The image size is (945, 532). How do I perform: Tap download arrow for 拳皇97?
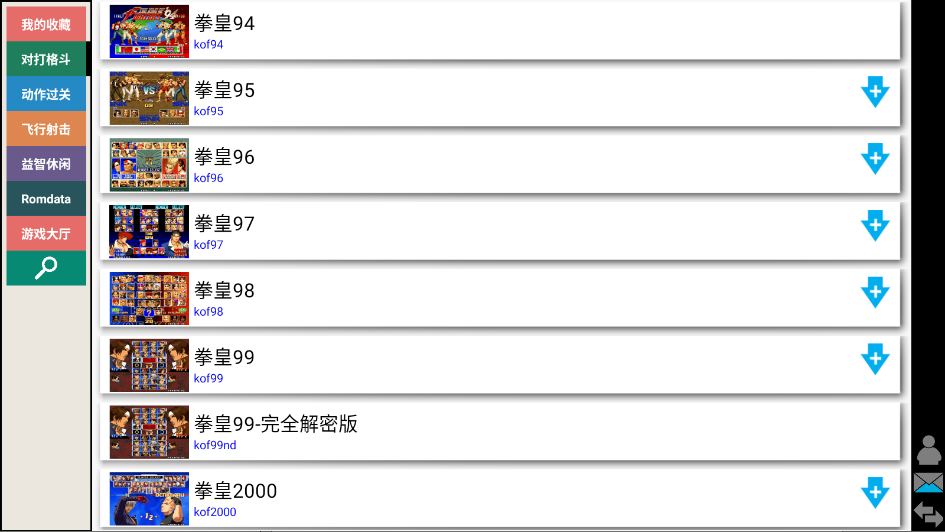(875, 226)
